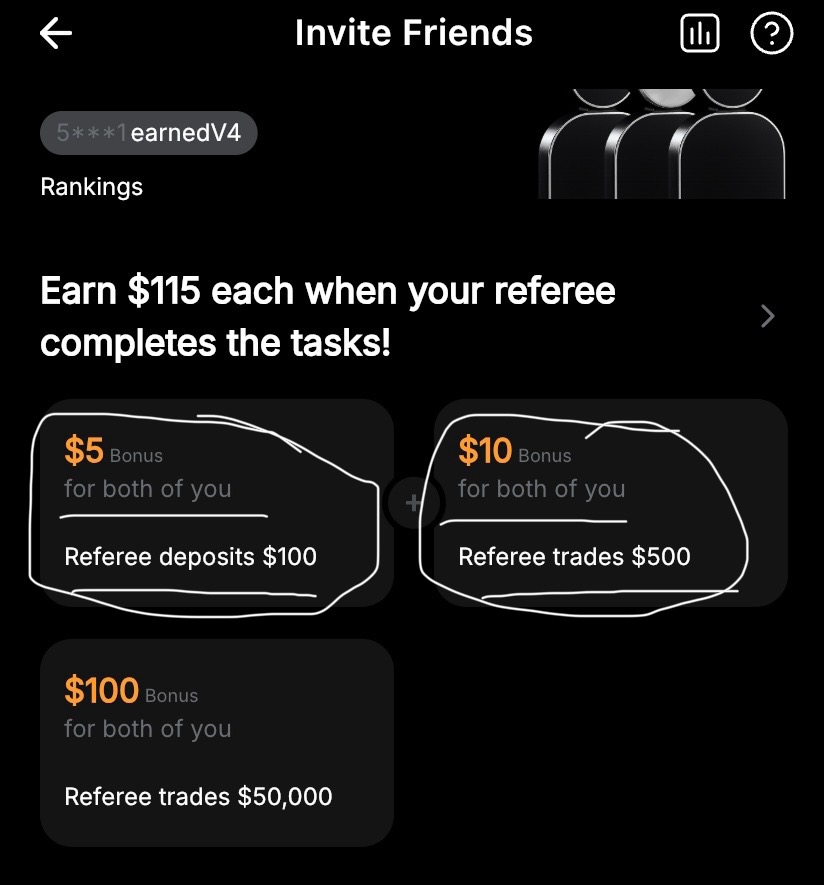This screenshot has height=885, width=824.
Task: Go back using the arrow
Action: [x=56, y=34]
